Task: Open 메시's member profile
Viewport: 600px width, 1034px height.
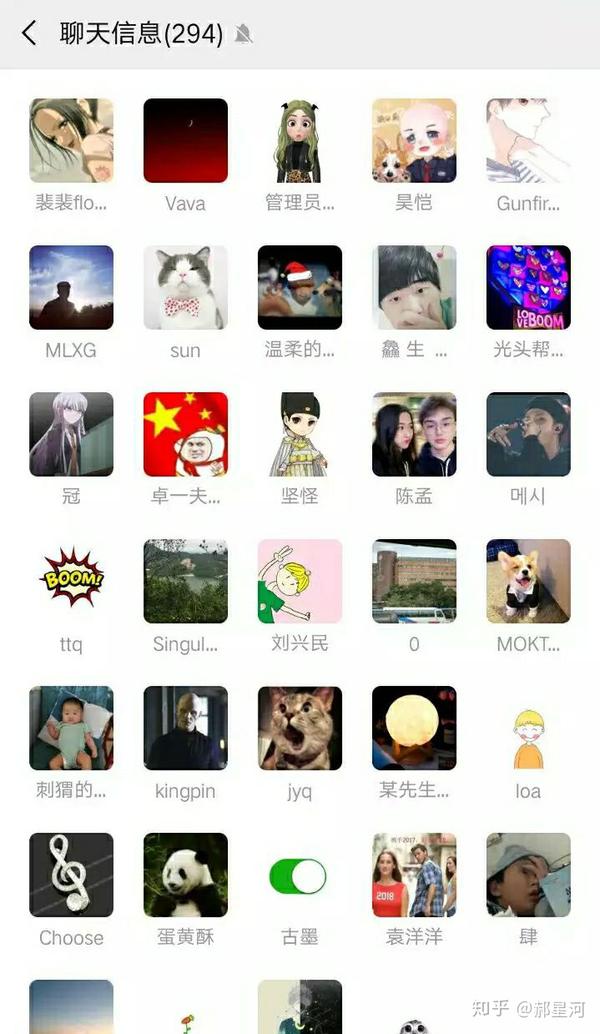Action: 528,435
